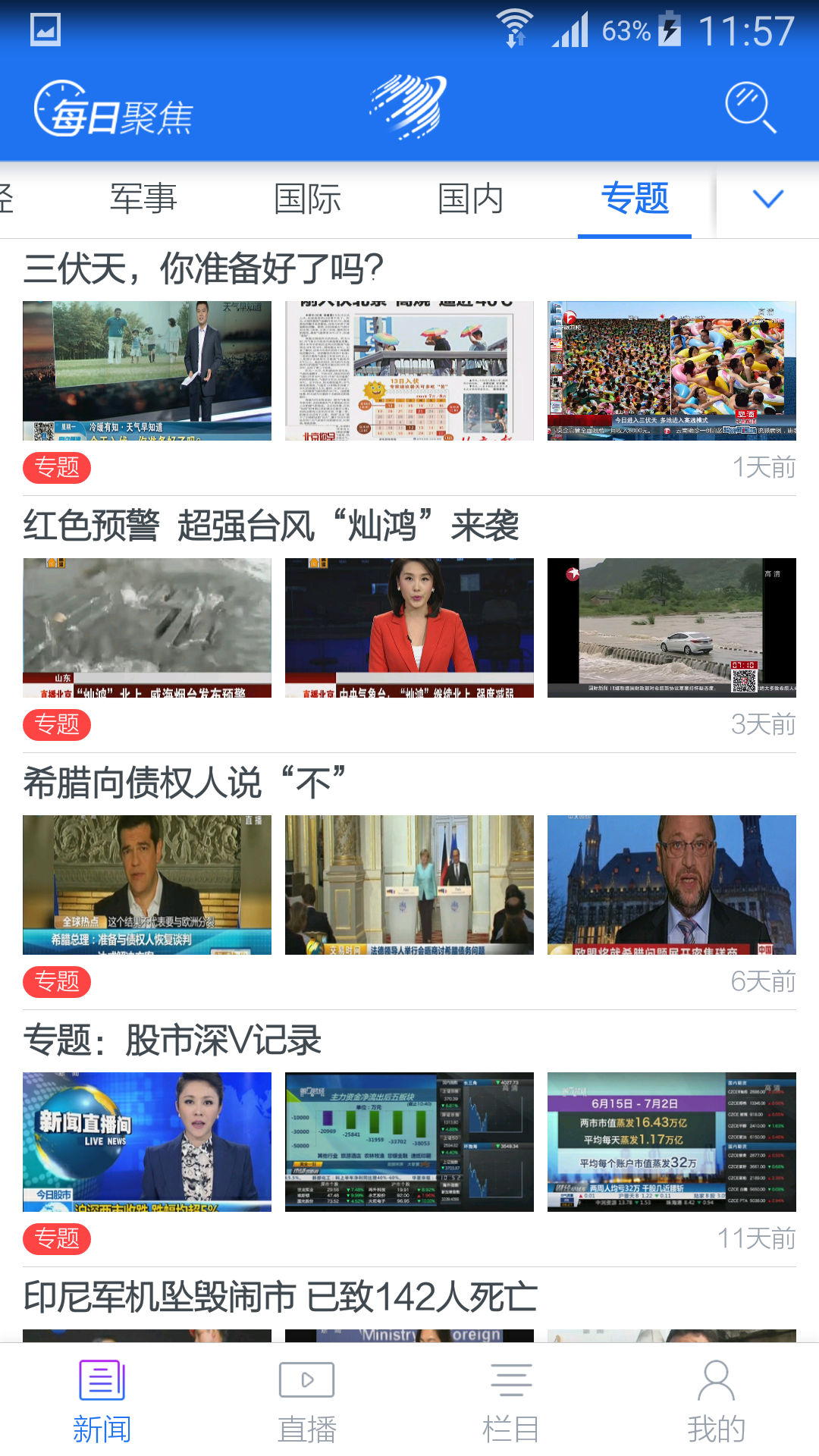
Task: Go to the 我的 profile tab
Action: (716, 1401)
